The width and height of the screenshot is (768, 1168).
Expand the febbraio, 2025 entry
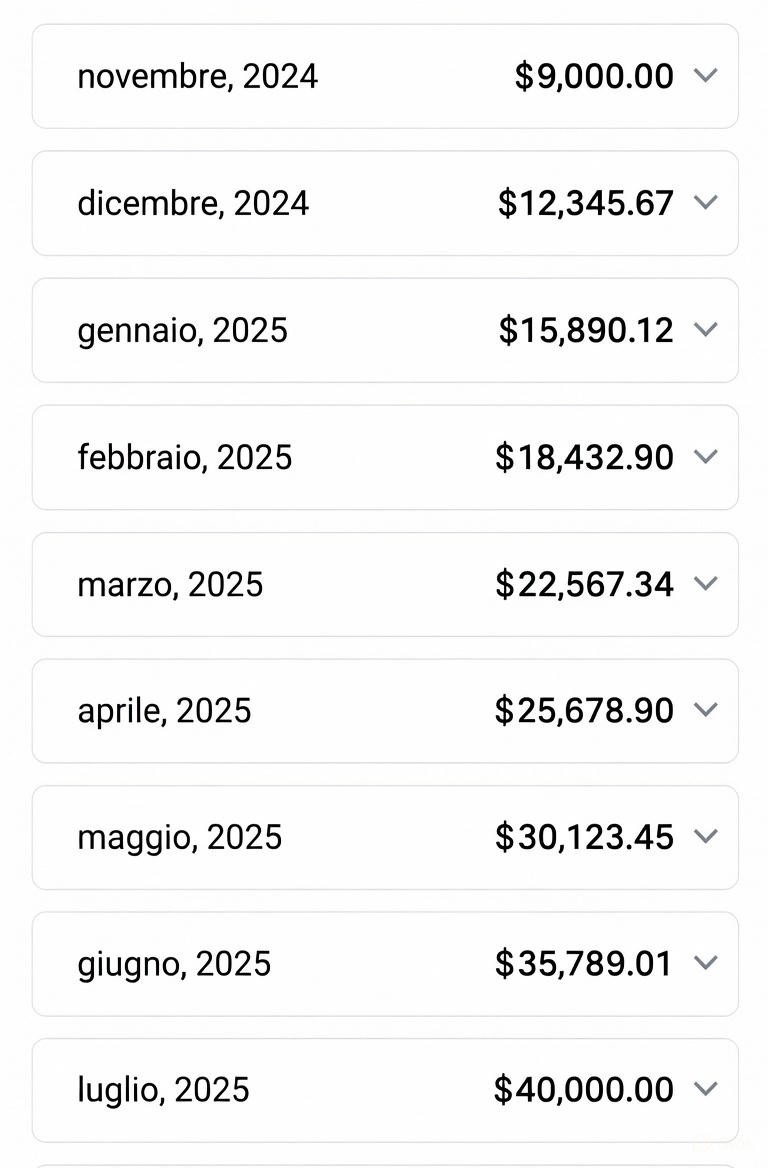705,457
